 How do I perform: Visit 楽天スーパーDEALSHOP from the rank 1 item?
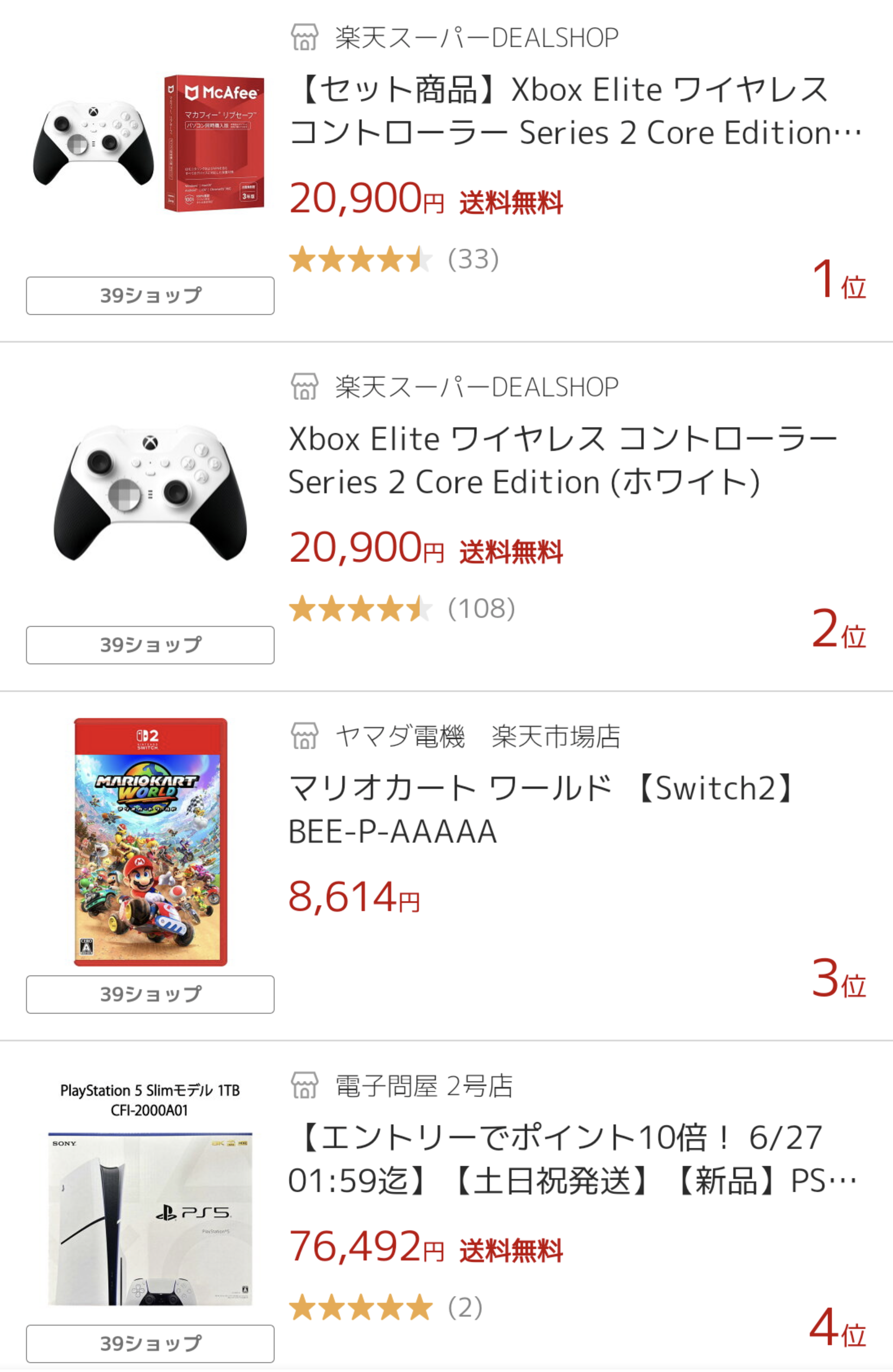click(x=476, y=38)
